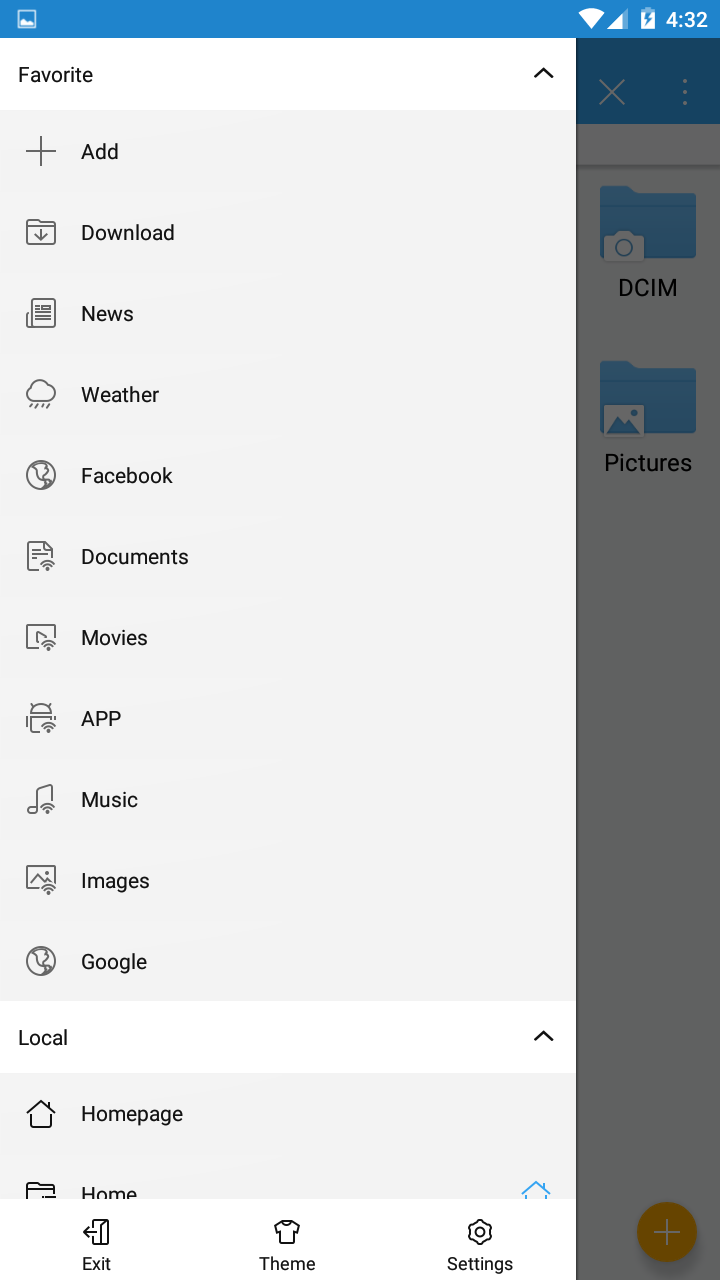
Task: Add a new favorite
Action: [100, 152]
